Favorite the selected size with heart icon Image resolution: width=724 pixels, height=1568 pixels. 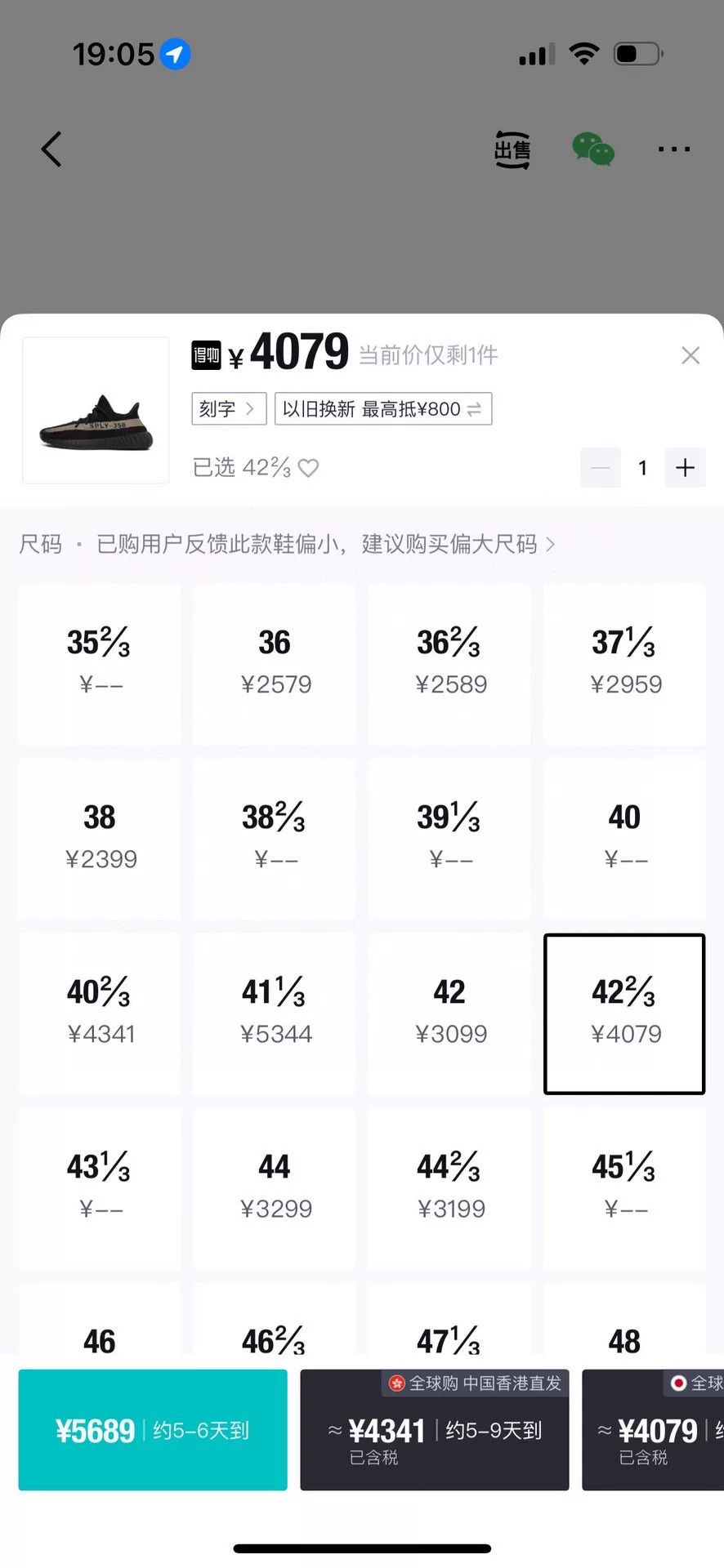point(308,468)
